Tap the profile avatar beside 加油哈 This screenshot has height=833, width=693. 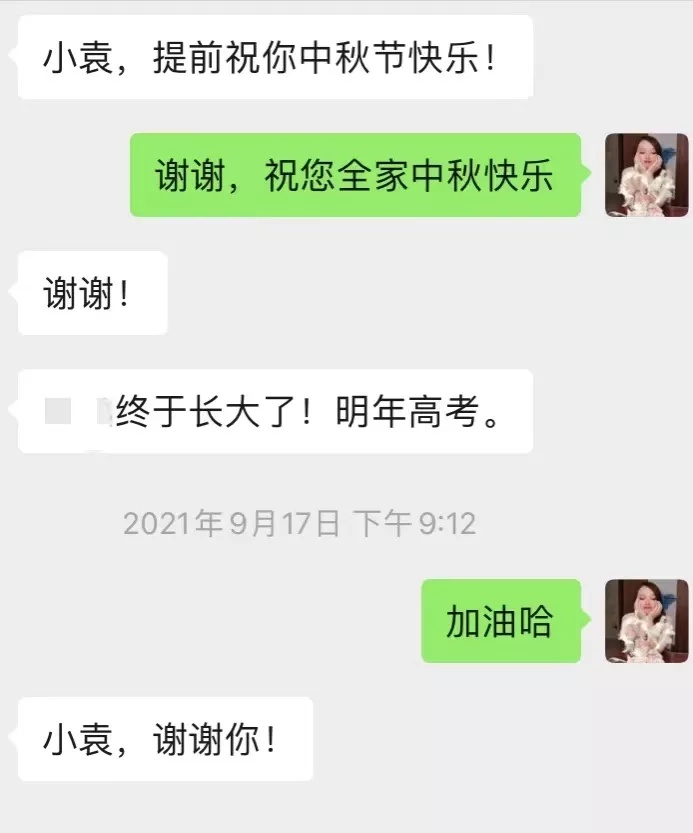647,621
